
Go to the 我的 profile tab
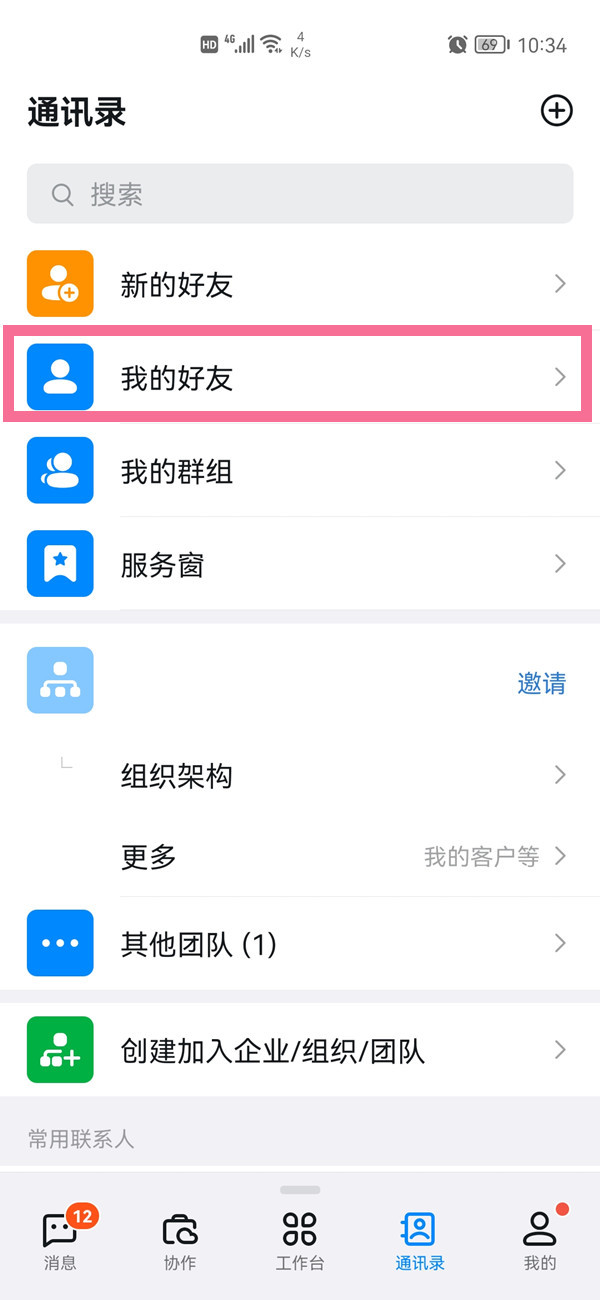pyautogui.click(x=540, y=1240)
